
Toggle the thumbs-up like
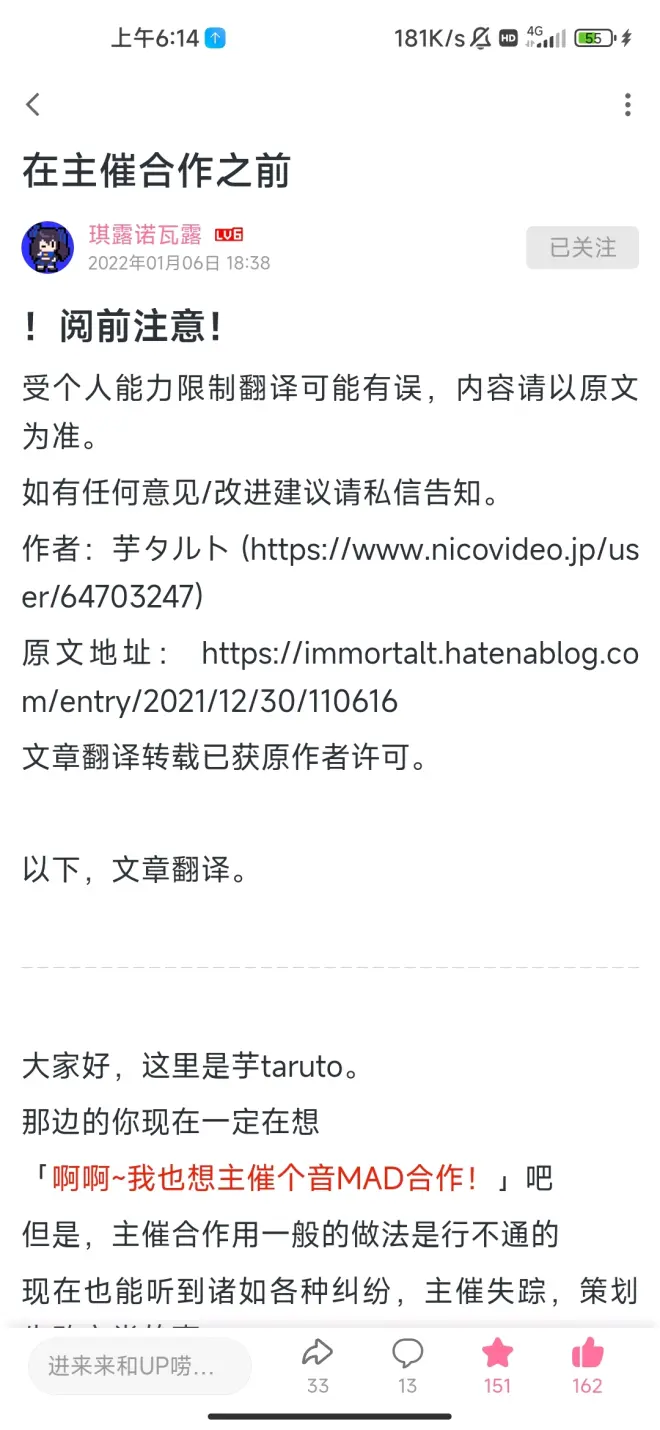pyautogui.click(x=587, y=1366)
